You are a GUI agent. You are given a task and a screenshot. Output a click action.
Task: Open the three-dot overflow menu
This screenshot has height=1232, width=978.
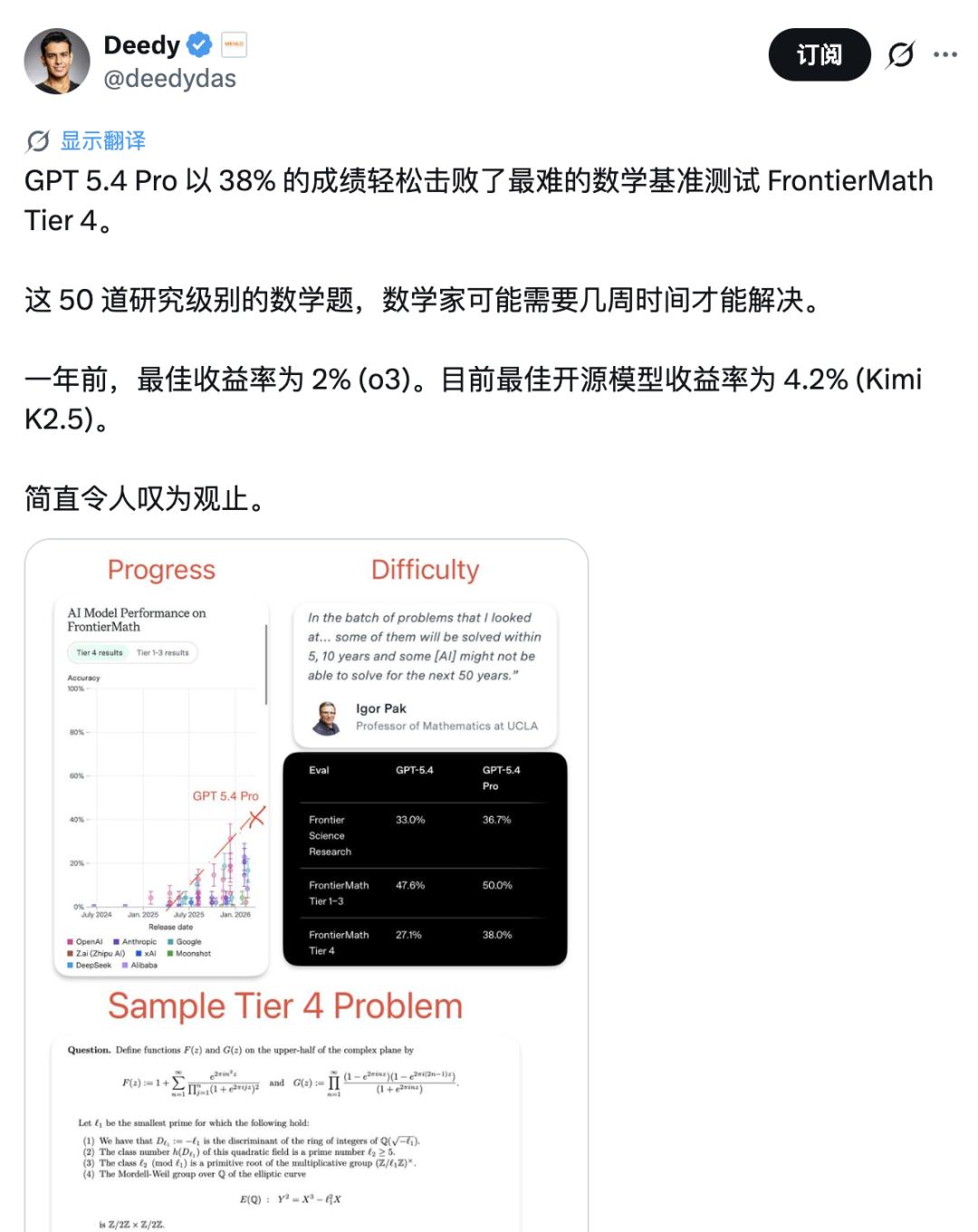point(945,55)
